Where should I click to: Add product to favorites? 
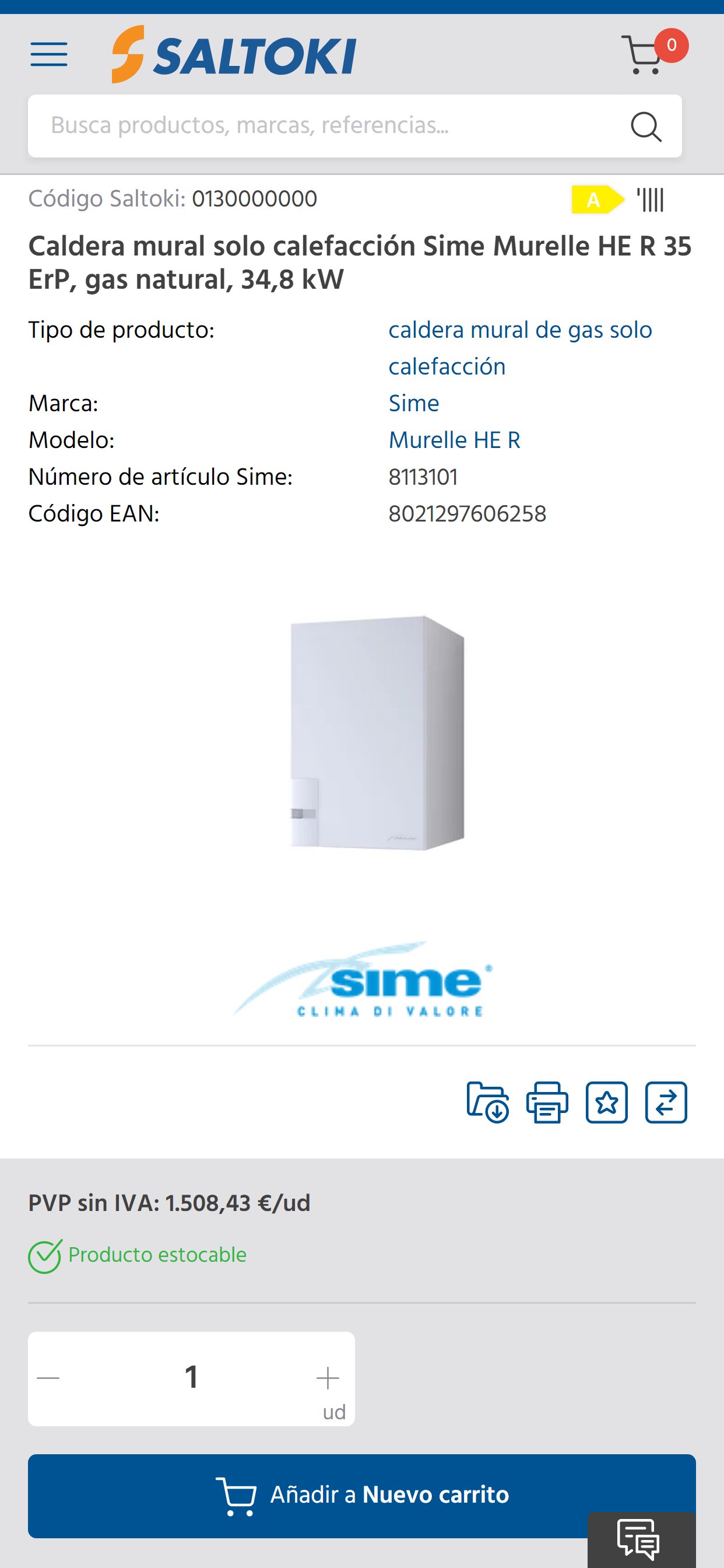607,1102
